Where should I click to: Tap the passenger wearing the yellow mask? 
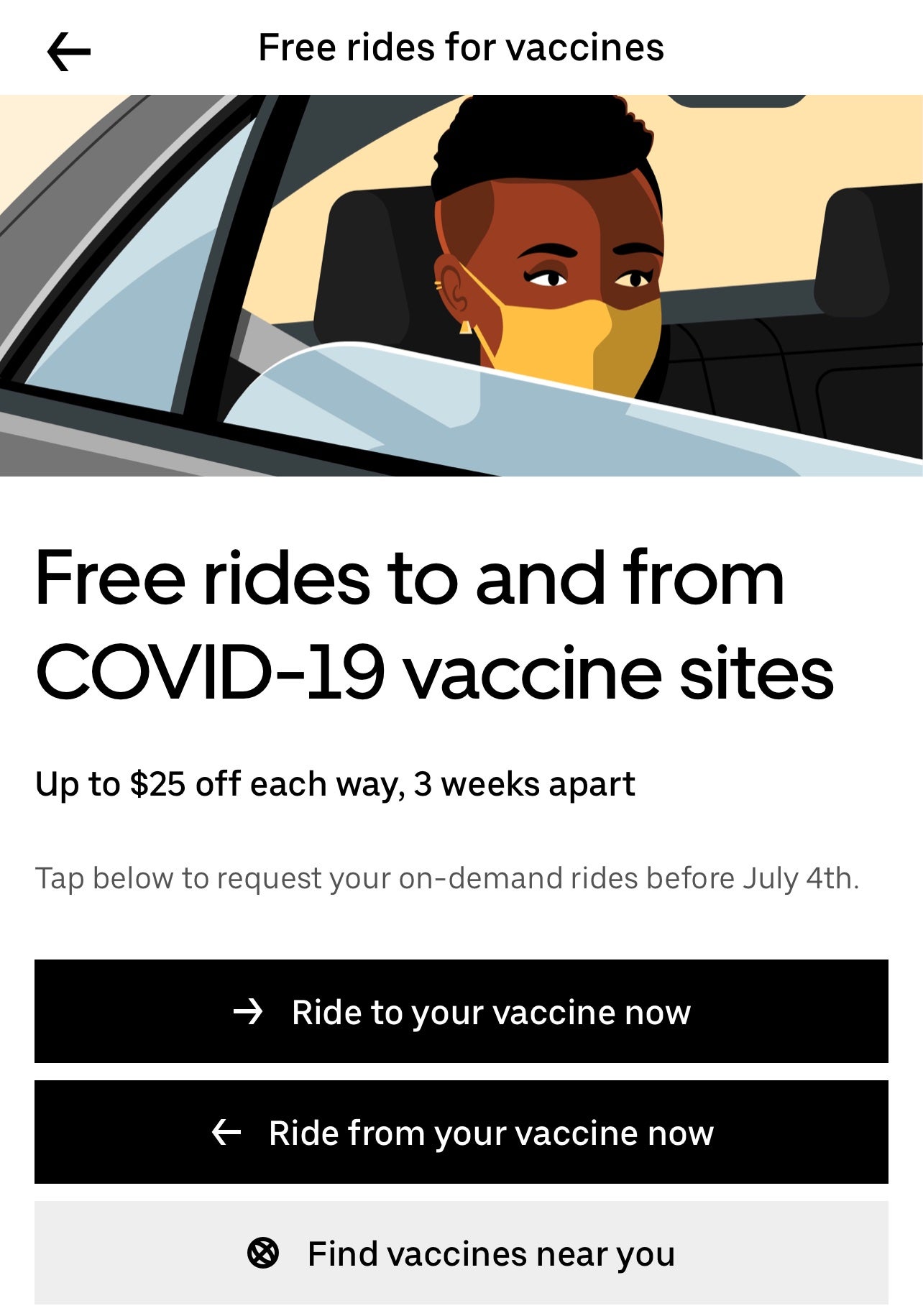(568, 302)
